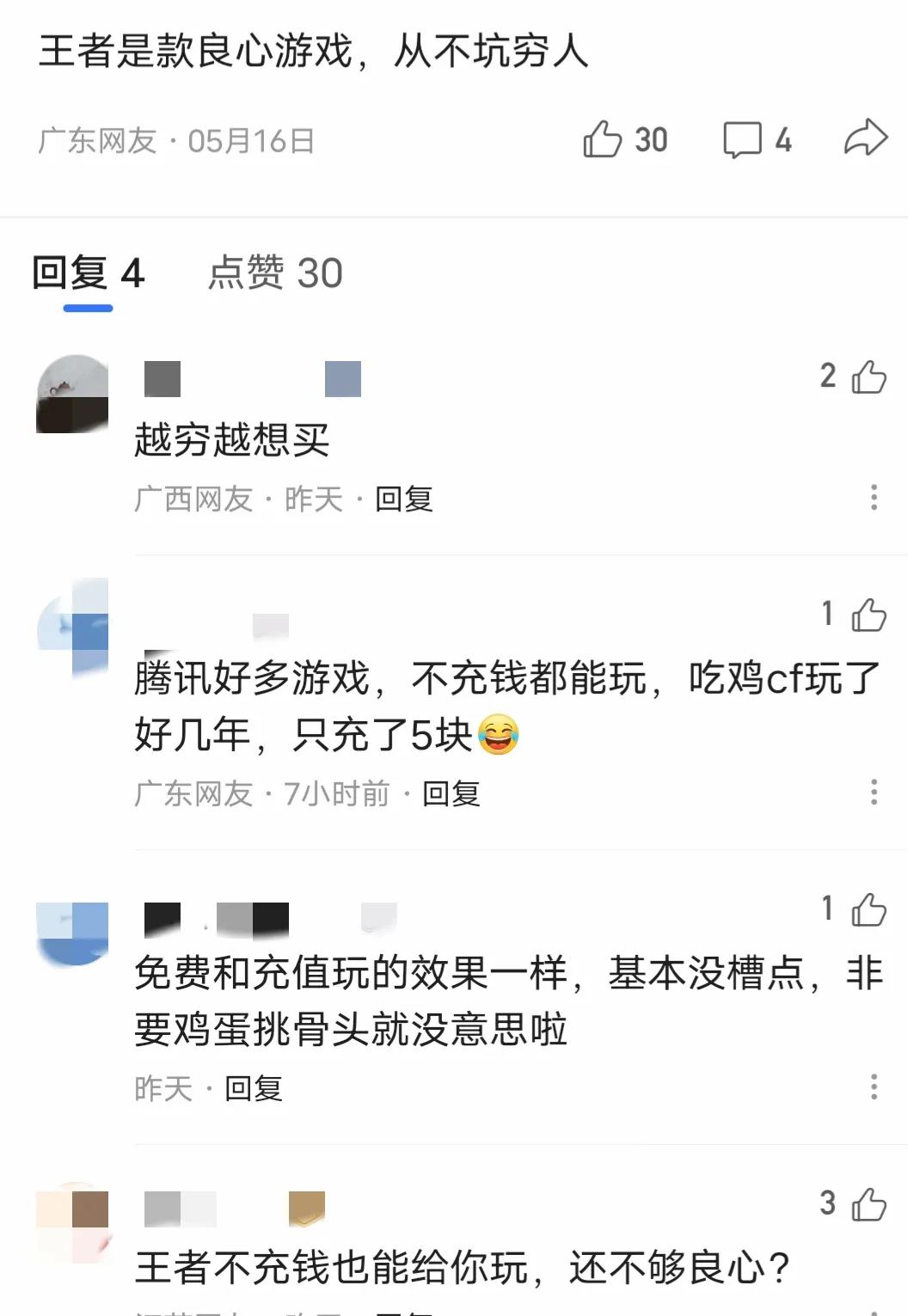Toggle like on the "免费和充值玩的效果一样" comment
Screen dimensions: 908x1316
pyautogui.click(x=868, y=911)
